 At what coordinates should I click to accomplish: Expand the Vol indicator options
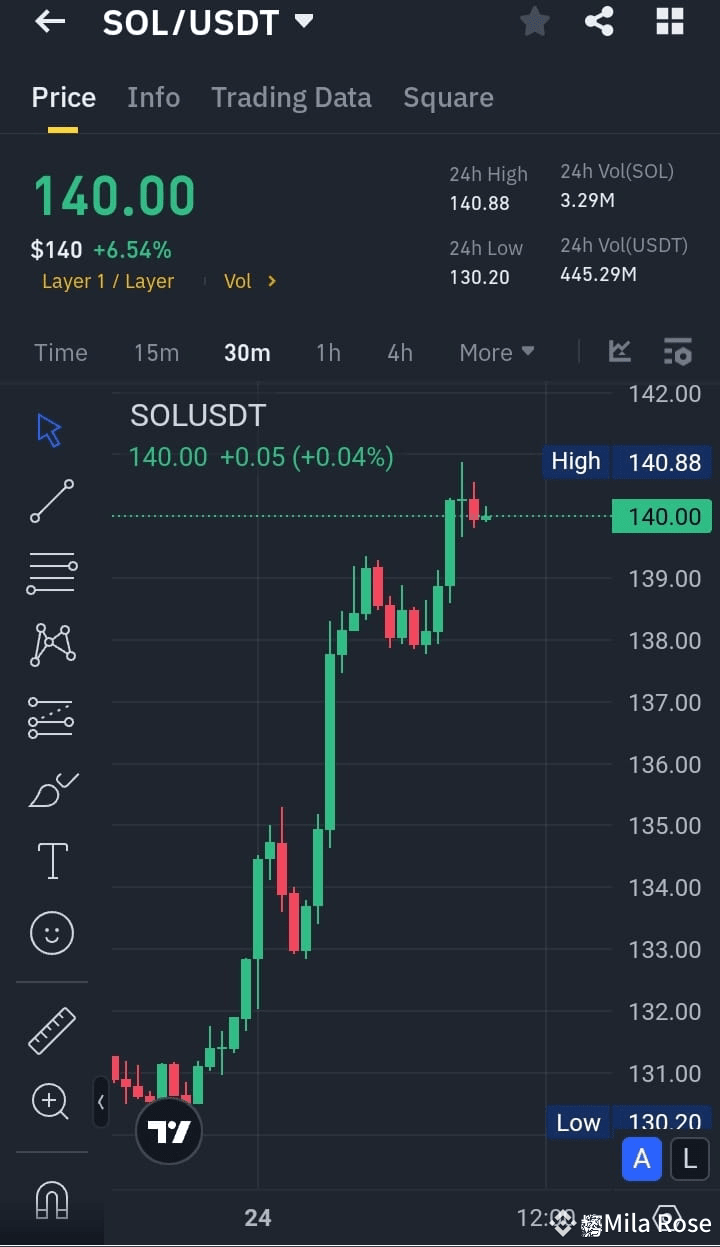248,281
